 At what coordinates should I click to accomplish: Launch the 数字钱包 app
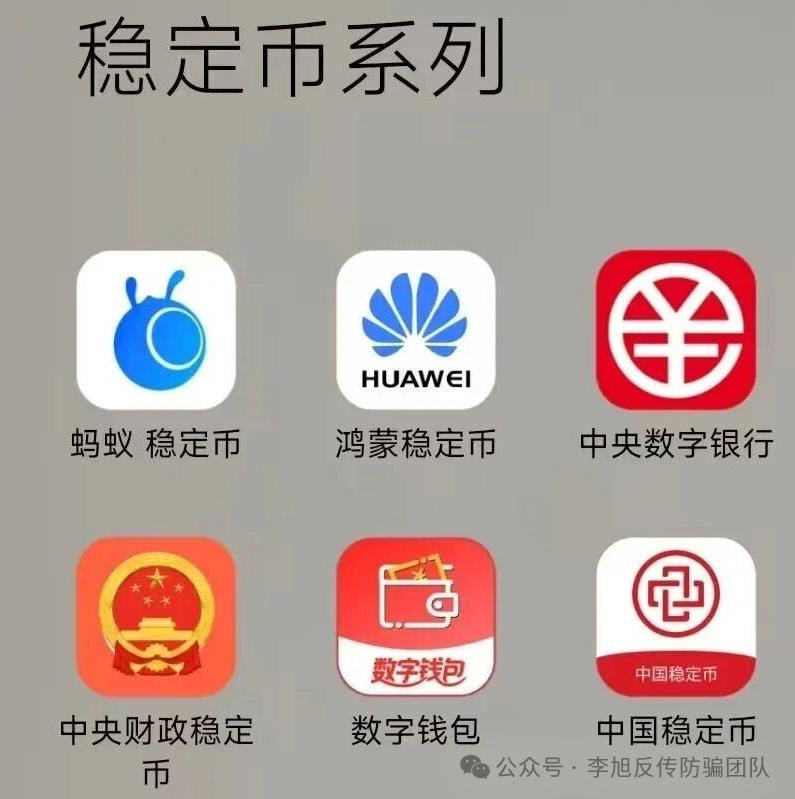click(x=416, y=617)
